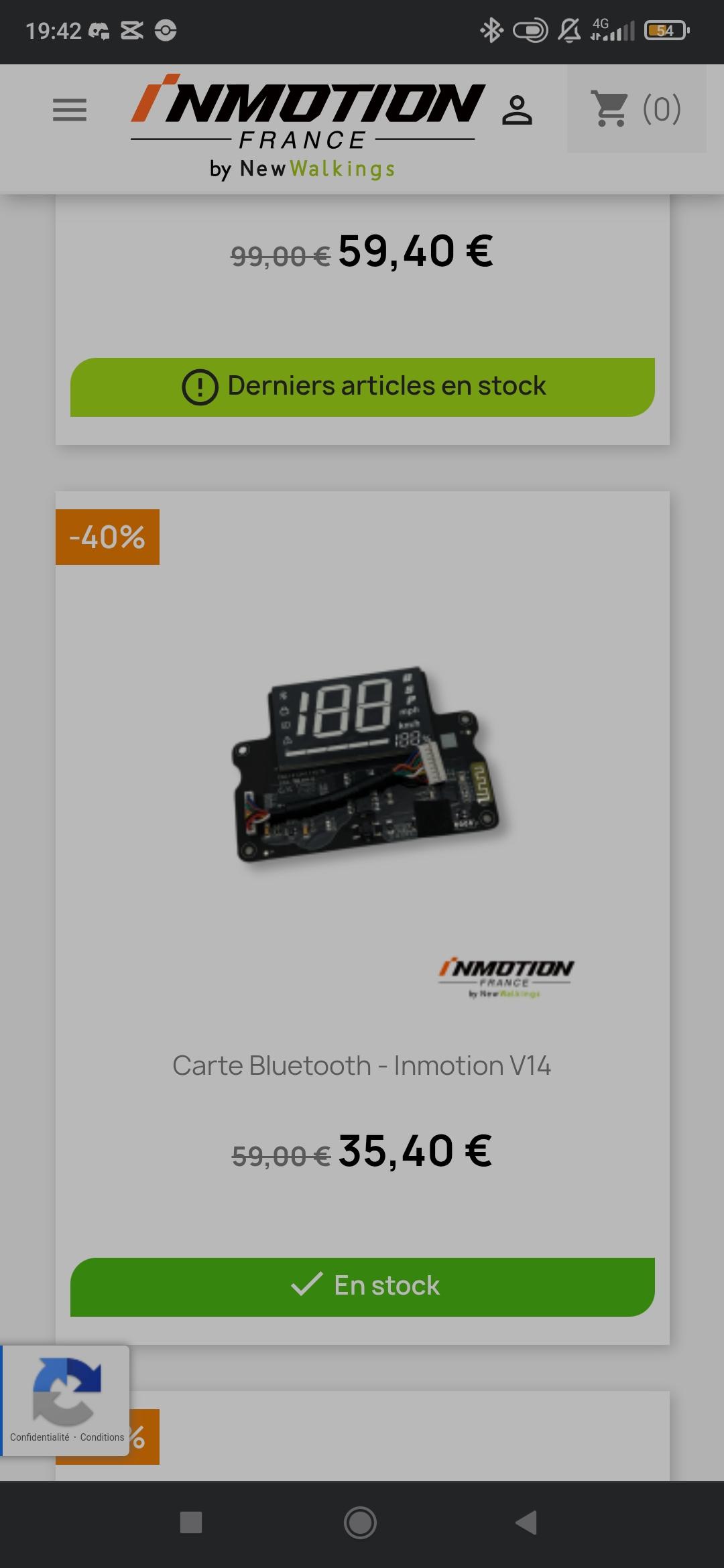Go back with the system back button
The height and width of the screenshot is (1568, 724).
coord(526,1522)
